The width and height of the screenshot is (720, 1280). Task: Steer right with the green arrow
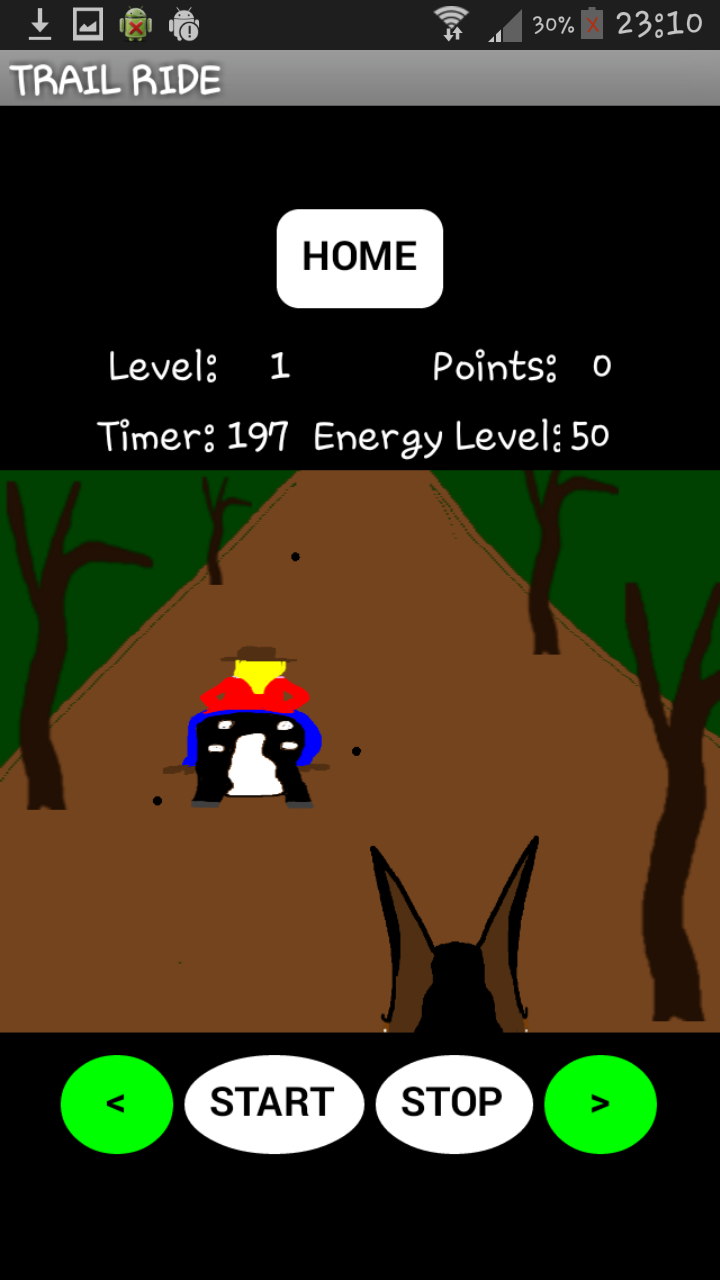pyautogui.click(x=600, y=1104)
